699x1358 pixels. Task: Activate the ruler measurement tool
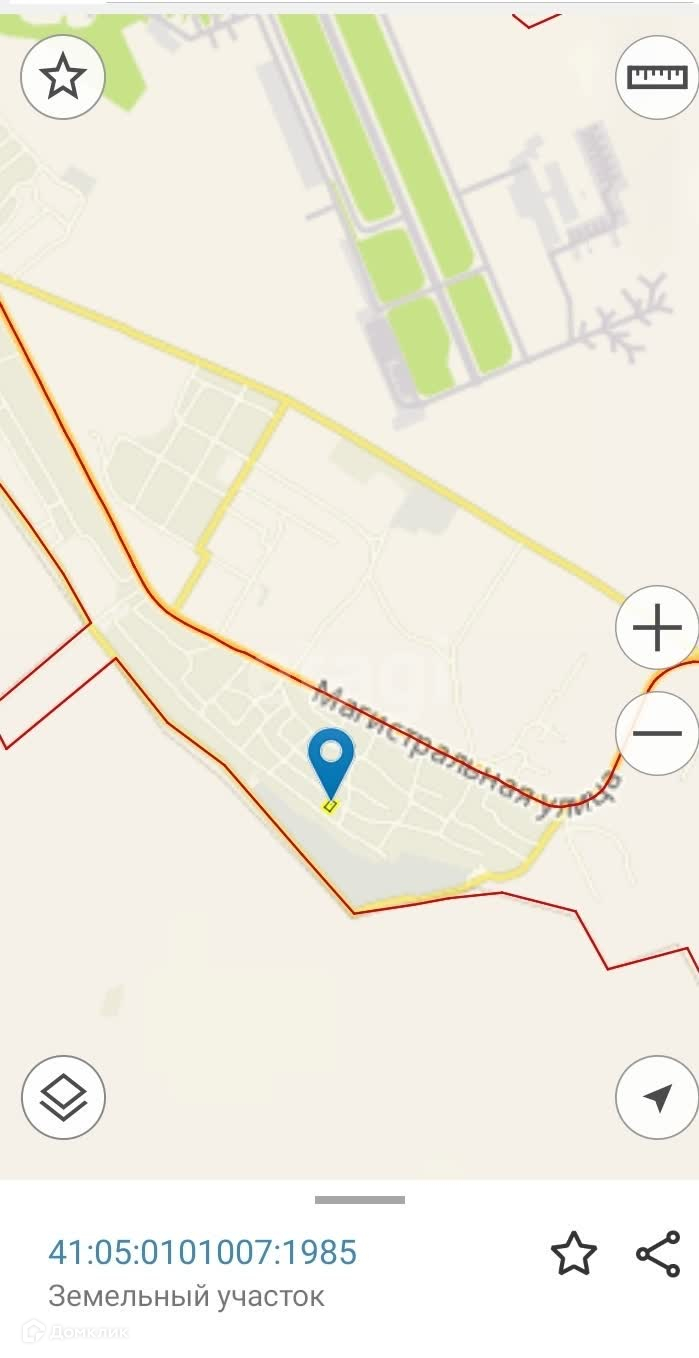pyautogui.click(x=656, y=77)
